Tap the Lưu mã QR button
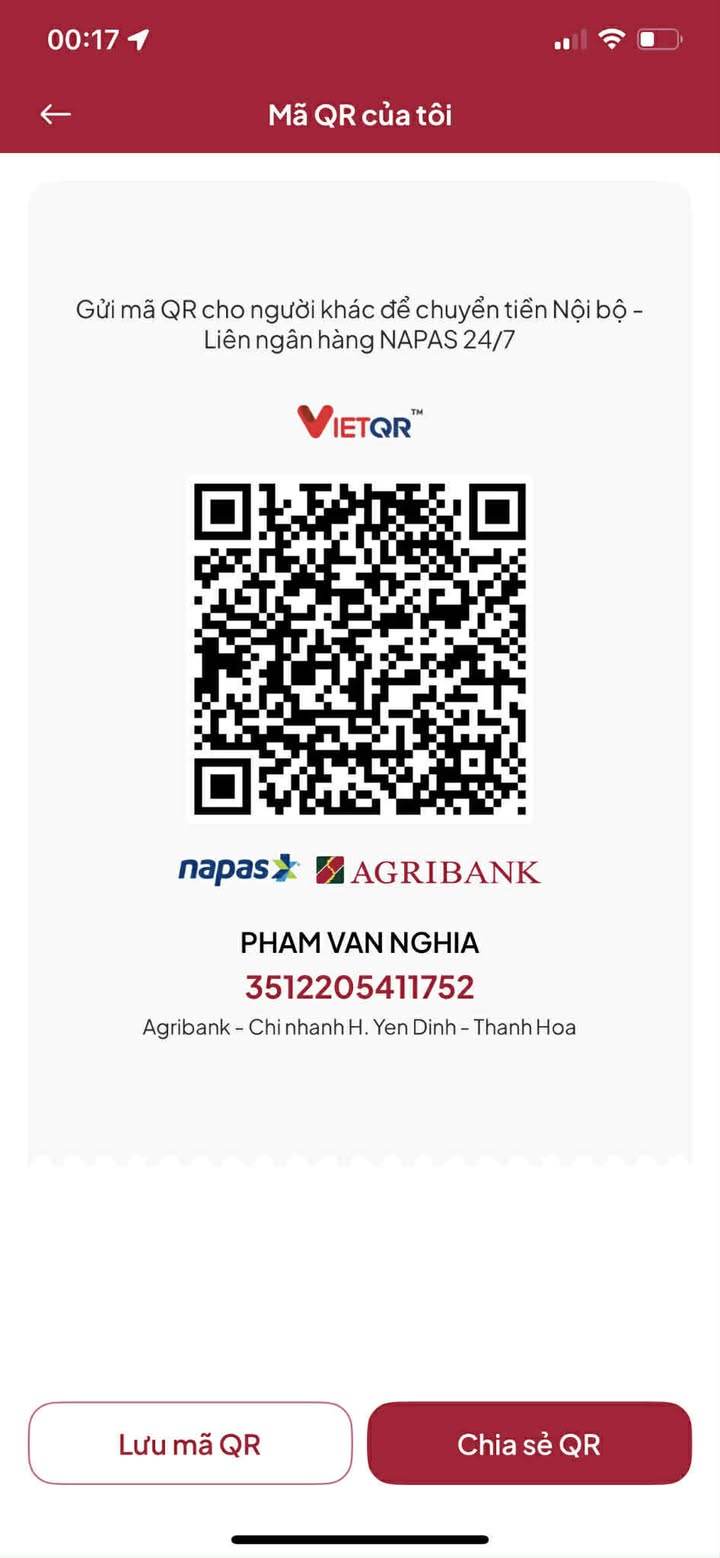Screen dimensions: 720x1558 click(x=190, y=1443)
